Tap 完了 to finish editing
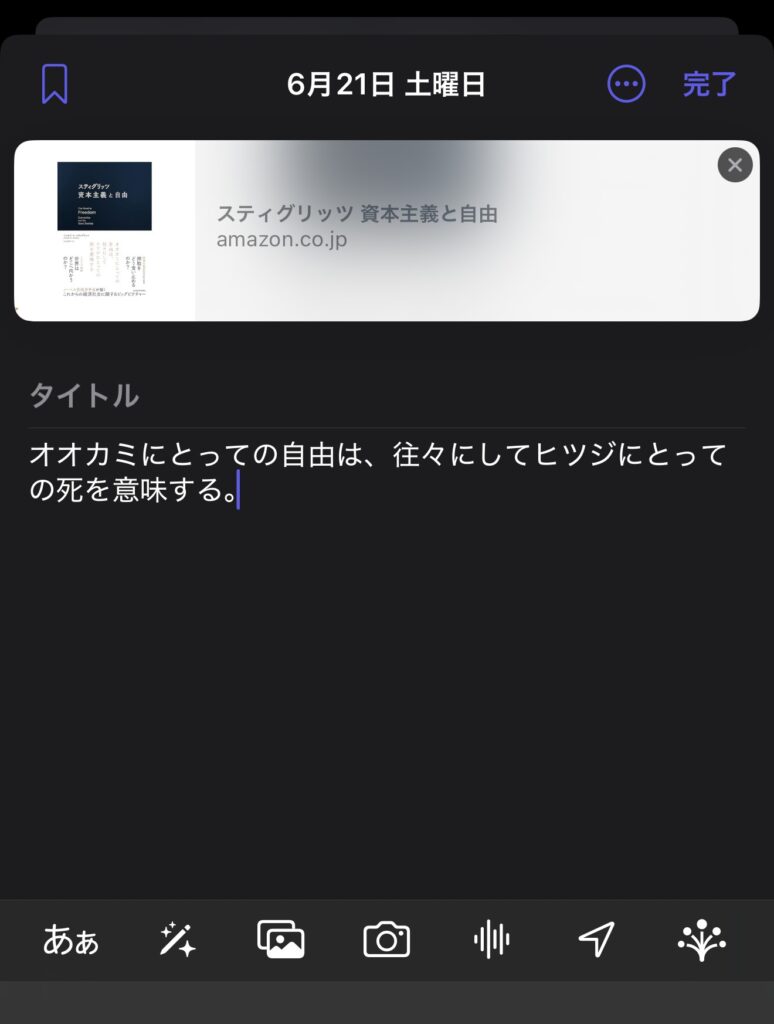 click(x=709, y=85)
